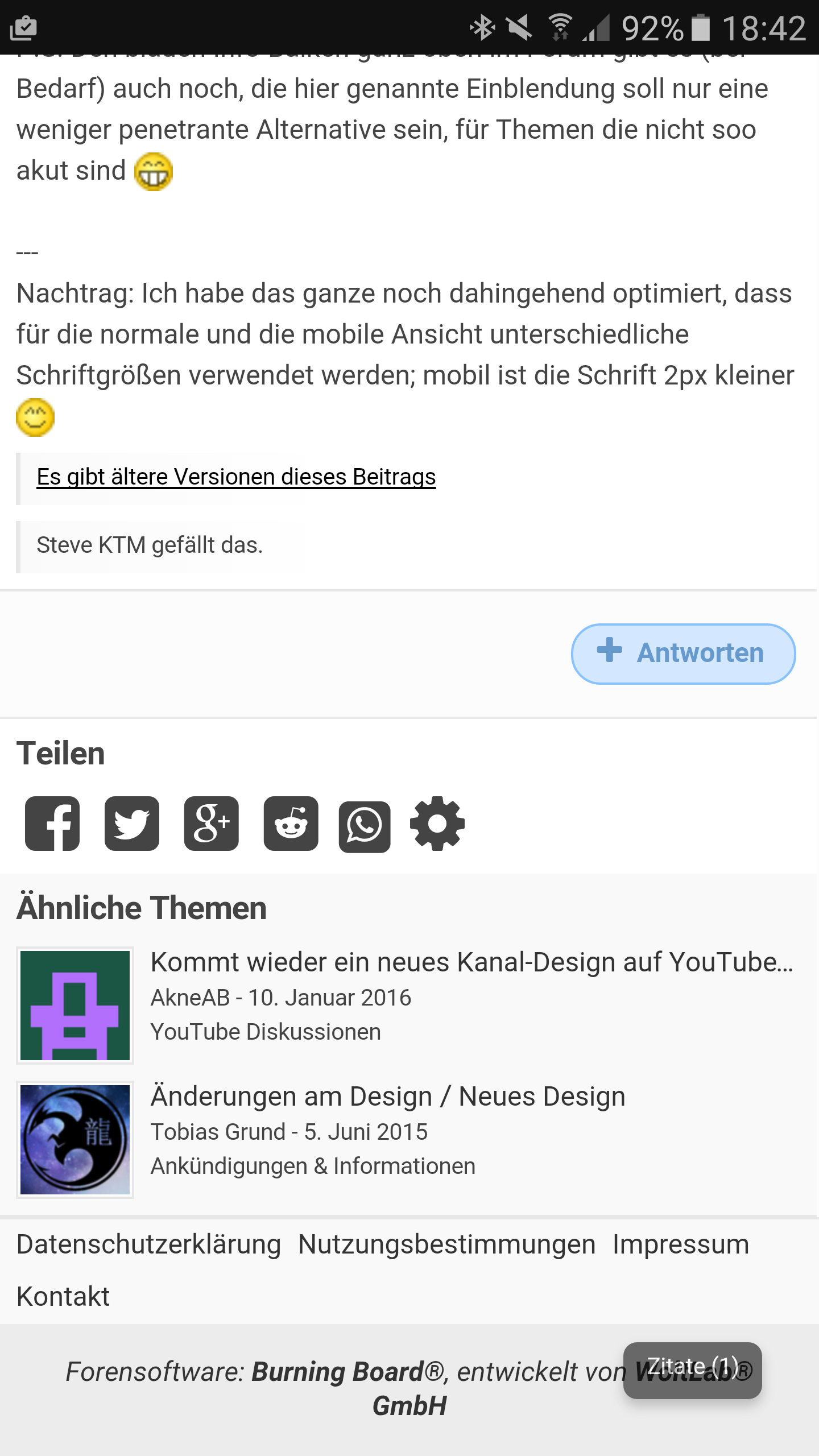Follow the Burning Board software link

pyautogui.click(x=337, y=1372)
